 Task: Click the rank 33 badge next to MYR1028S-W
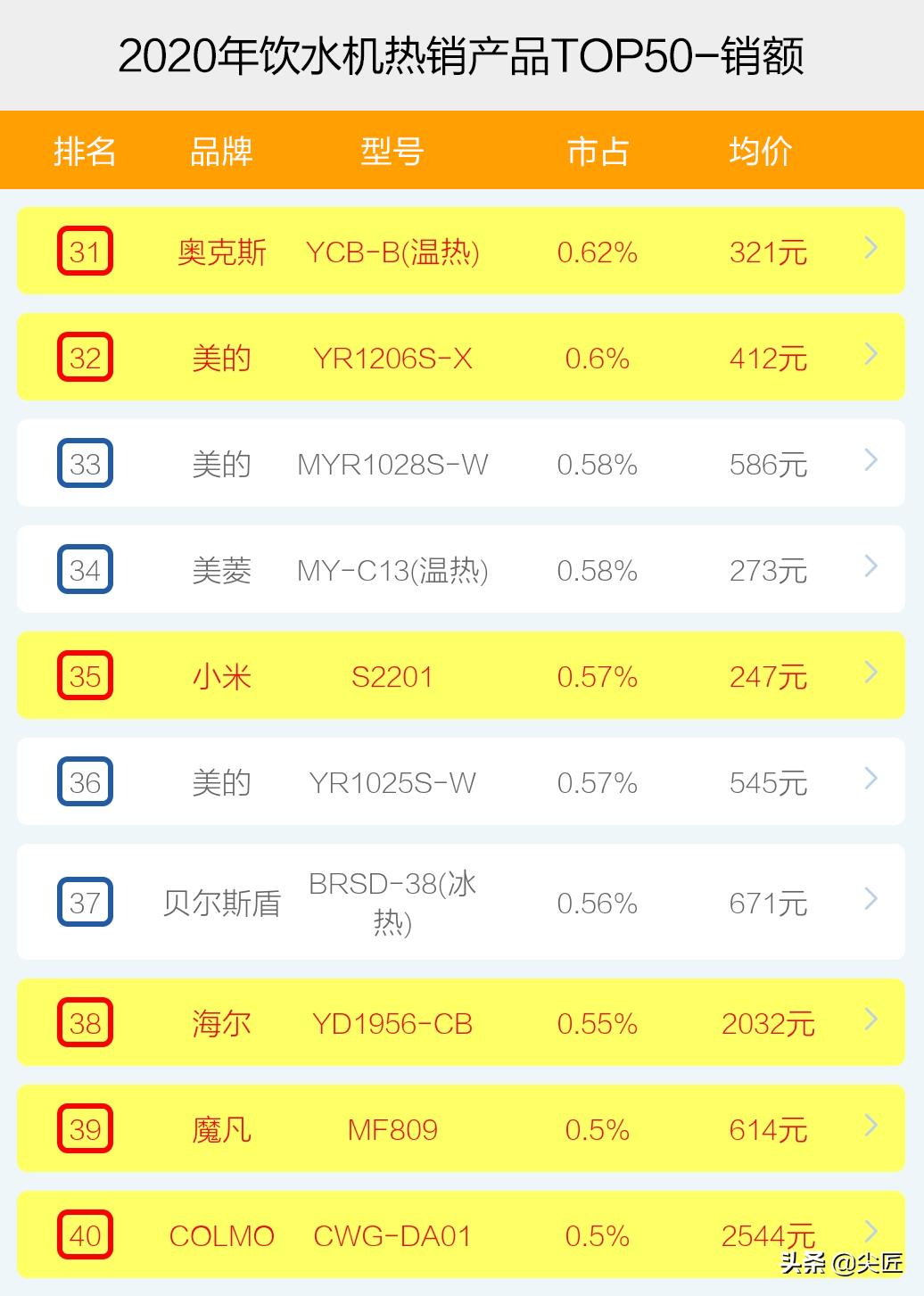click(85, 463)
